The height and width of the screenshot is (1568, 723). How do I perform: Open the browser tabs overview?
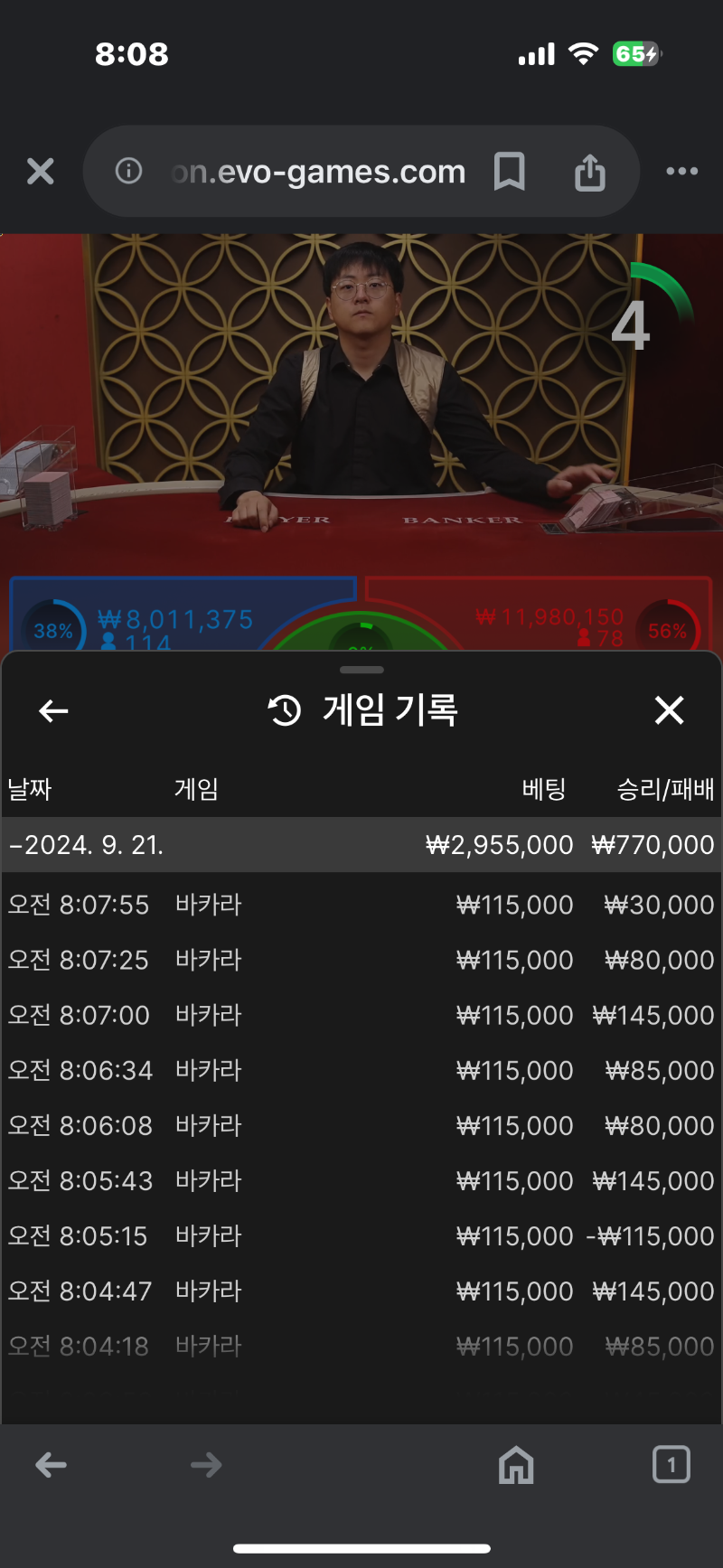coord(671,1465)
